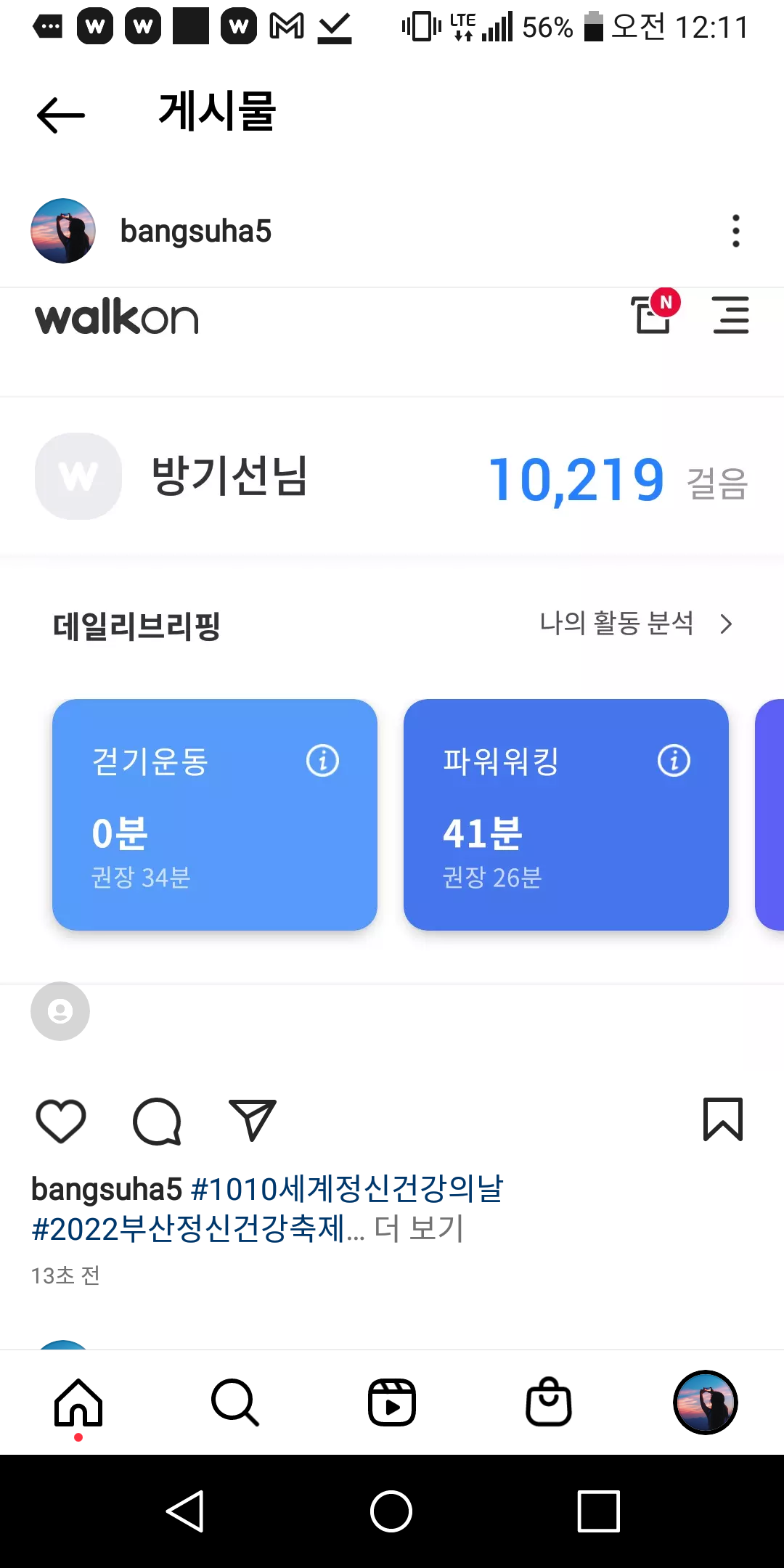The height and width of the screenshot is (1568, 784).
Task: Open the system recent apps view
Action: click(x=598, y=1511)
